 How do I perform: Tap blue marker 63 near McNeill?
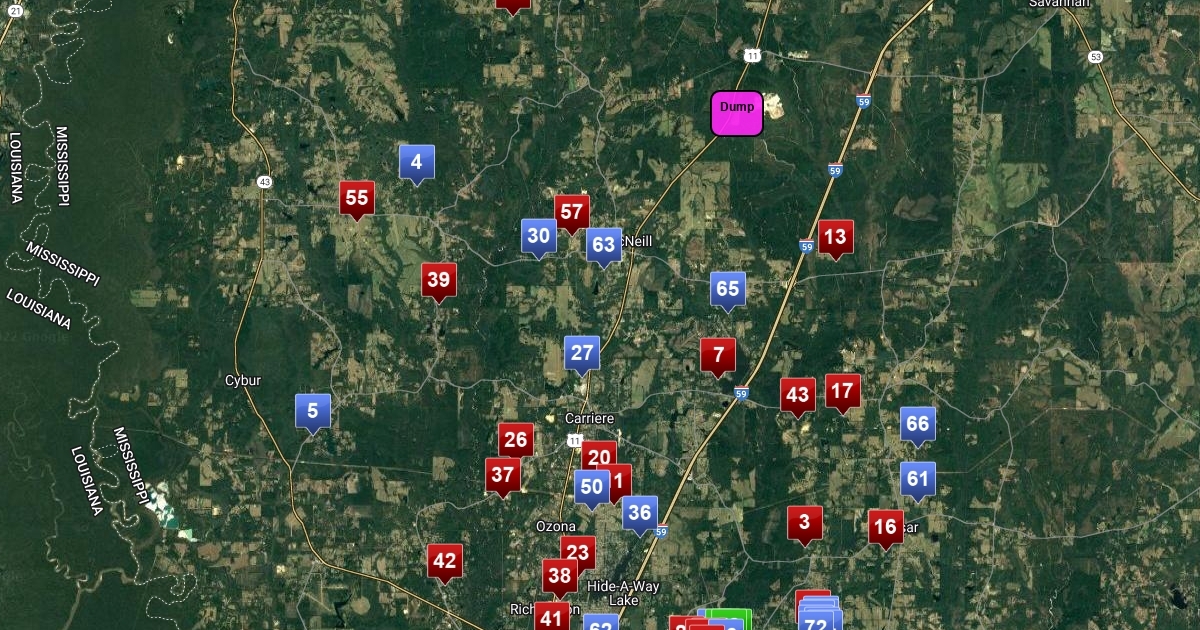tap(603, 244)
